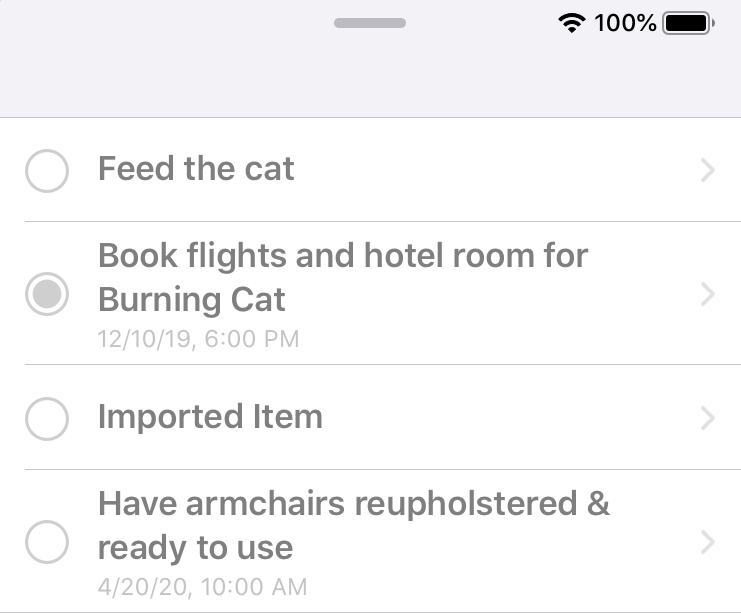Image resolution: width=741 pixels, height=613 pixels.
Task: Mark 'Feed the cat' as complete
Action: click(x=46, y=170)
